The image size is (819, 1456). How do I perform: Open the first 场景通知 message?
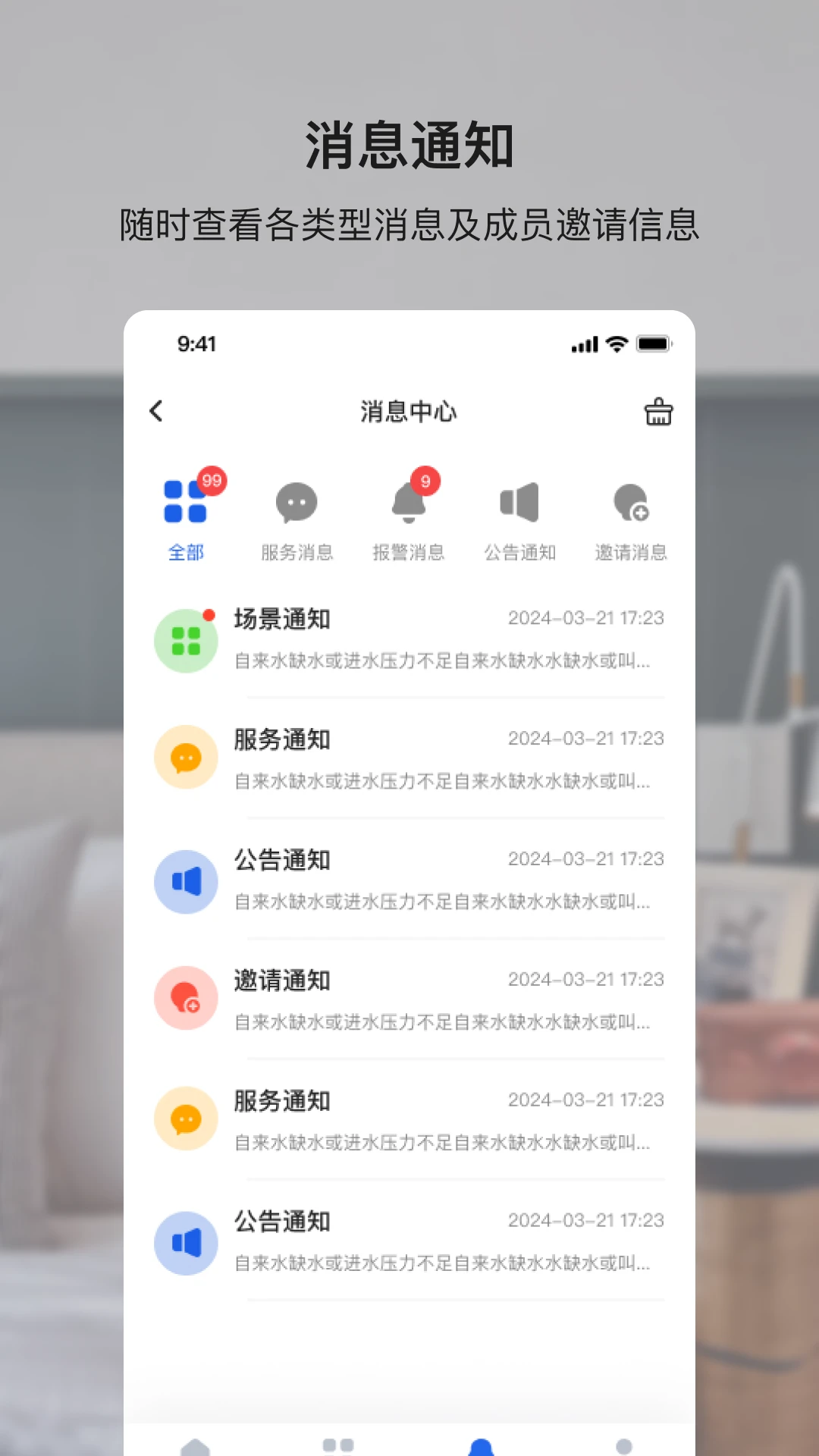point(425,641)
